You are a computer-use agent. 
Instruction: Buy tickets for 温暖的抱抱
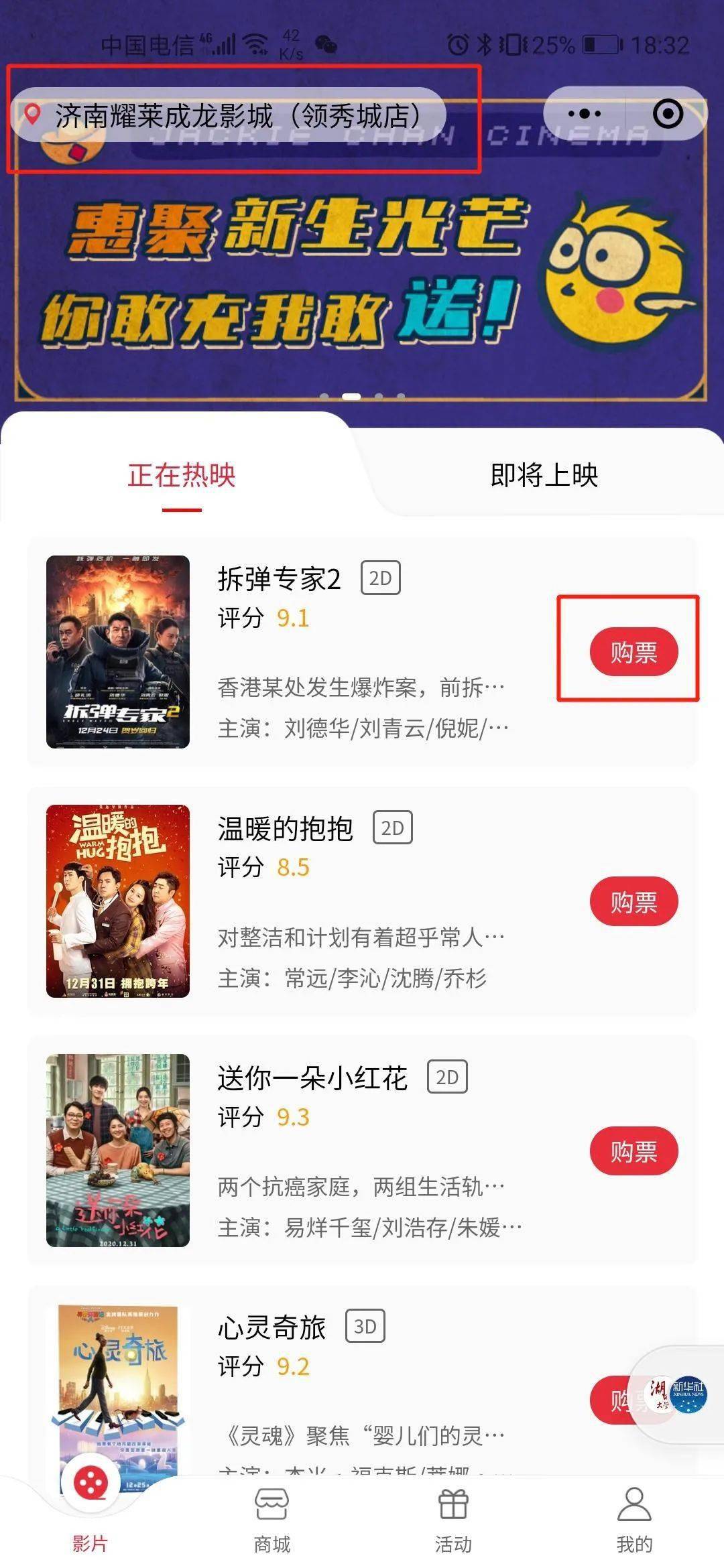pyautogui.click(x=633, y=901)
